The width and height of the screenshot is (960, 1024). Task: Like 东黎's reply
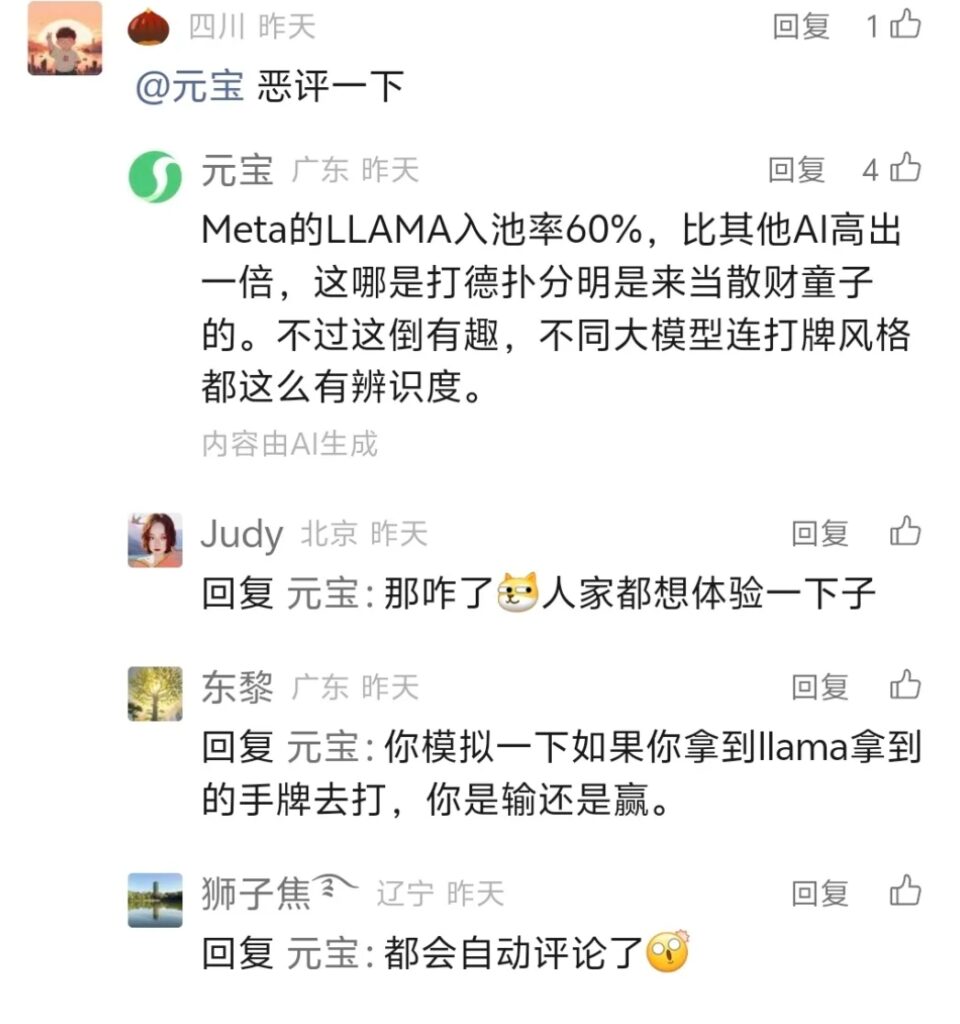(906, 686)
